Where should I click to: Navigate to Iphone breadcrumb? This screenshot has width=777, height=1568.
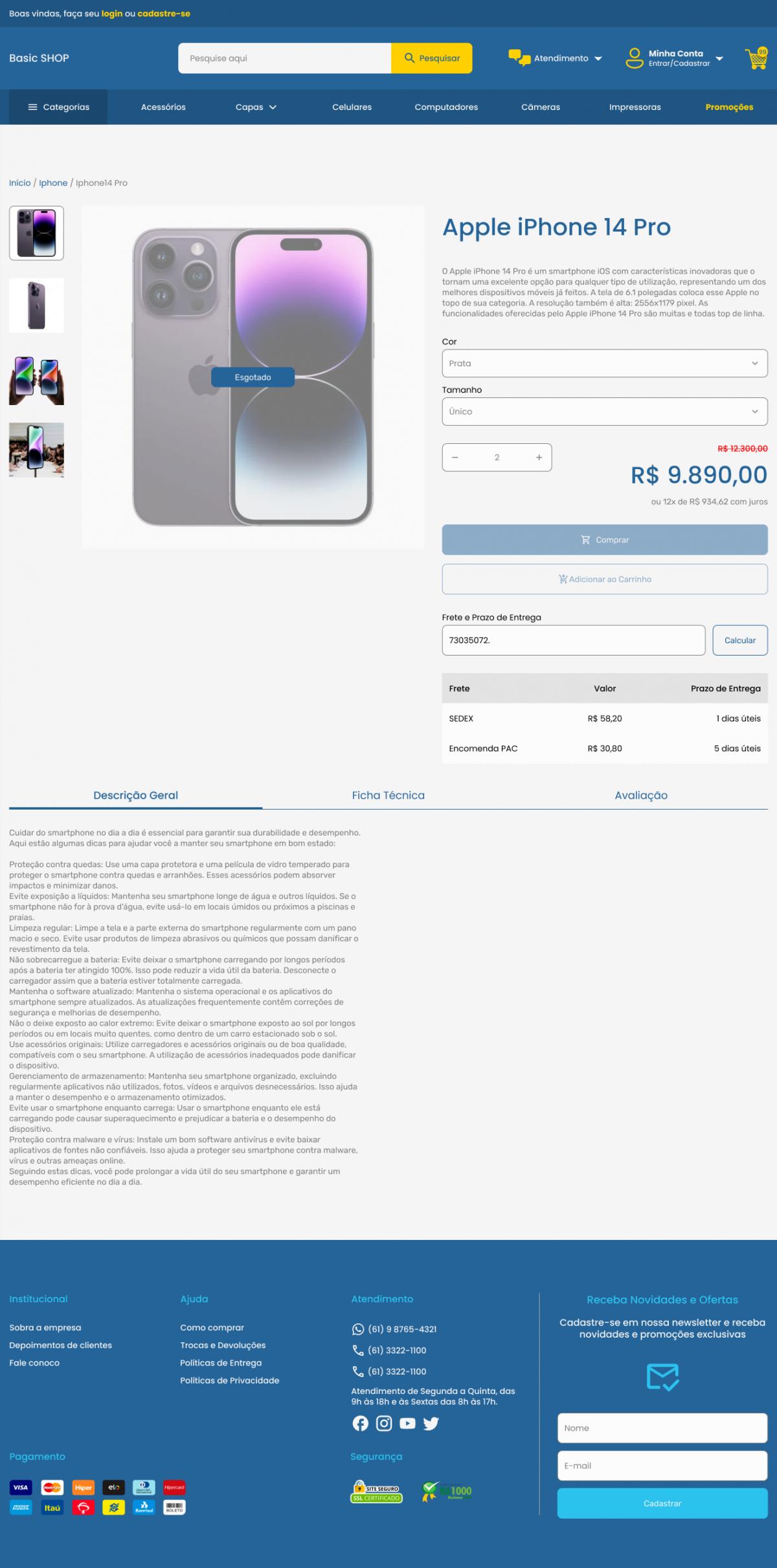click(53, 183)
